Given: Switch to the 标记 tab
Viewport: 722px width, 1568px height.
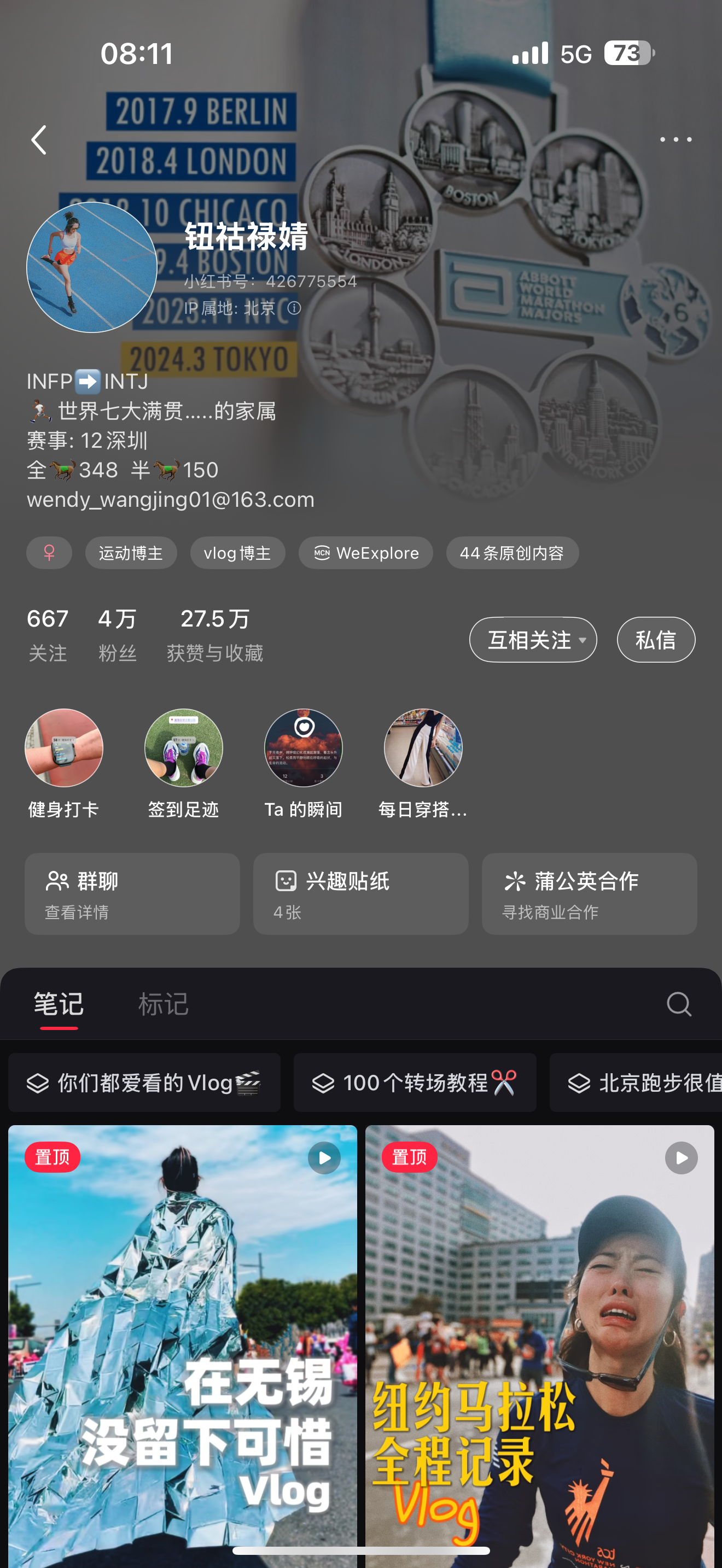Looking at the screenshot, I should tap(163, 1004).
